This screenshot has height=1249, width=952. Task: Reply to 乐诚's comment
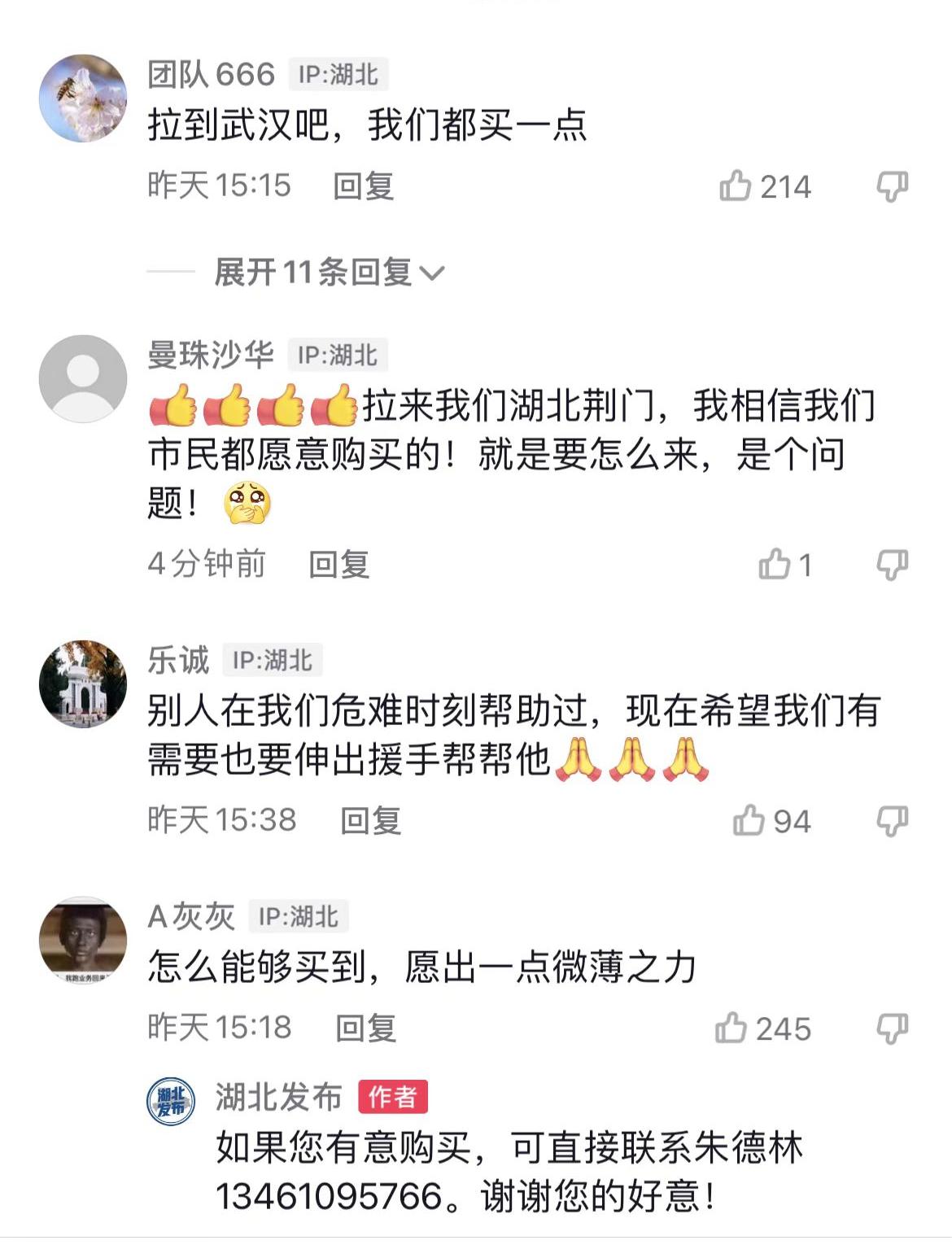tap(370, 820)
